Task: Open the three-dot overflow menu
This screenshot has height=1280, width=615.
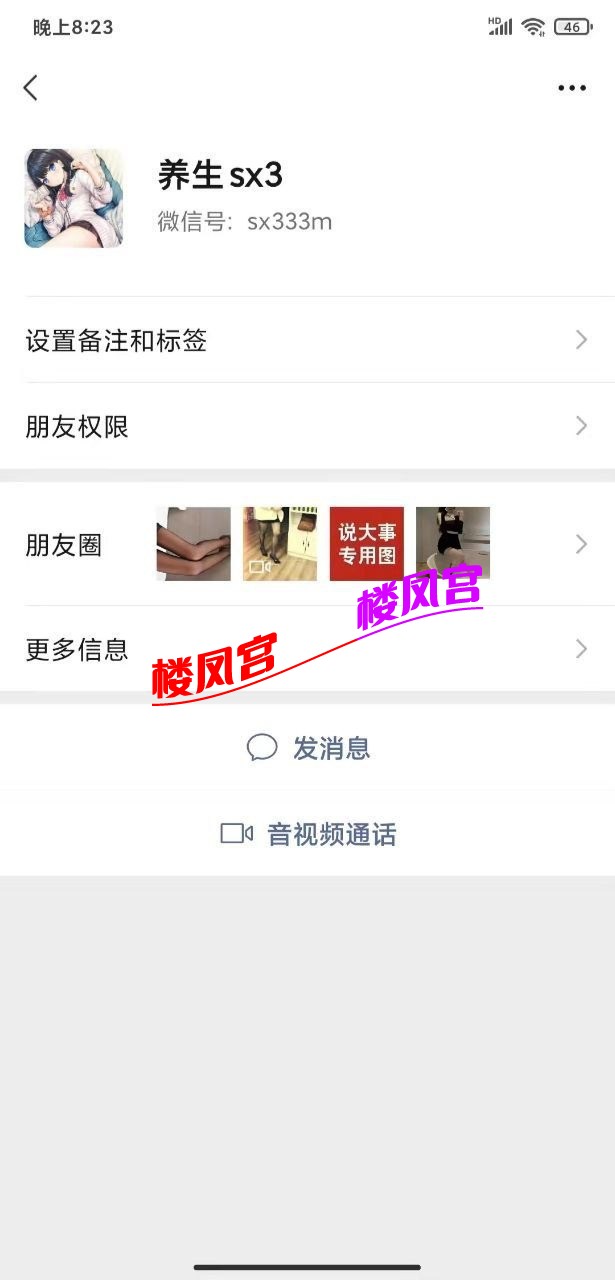Action: [572, 88]
